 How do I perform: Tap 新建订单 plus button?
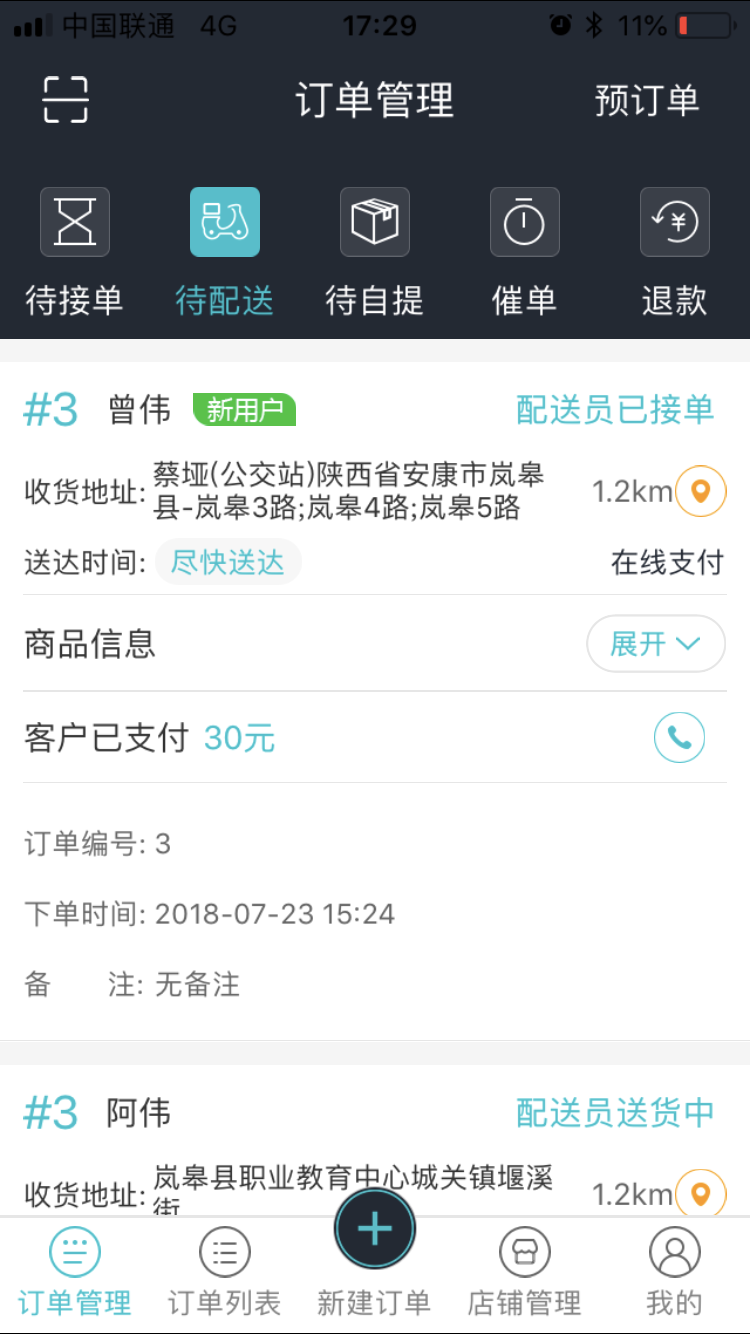click(x=375, y=1229)
